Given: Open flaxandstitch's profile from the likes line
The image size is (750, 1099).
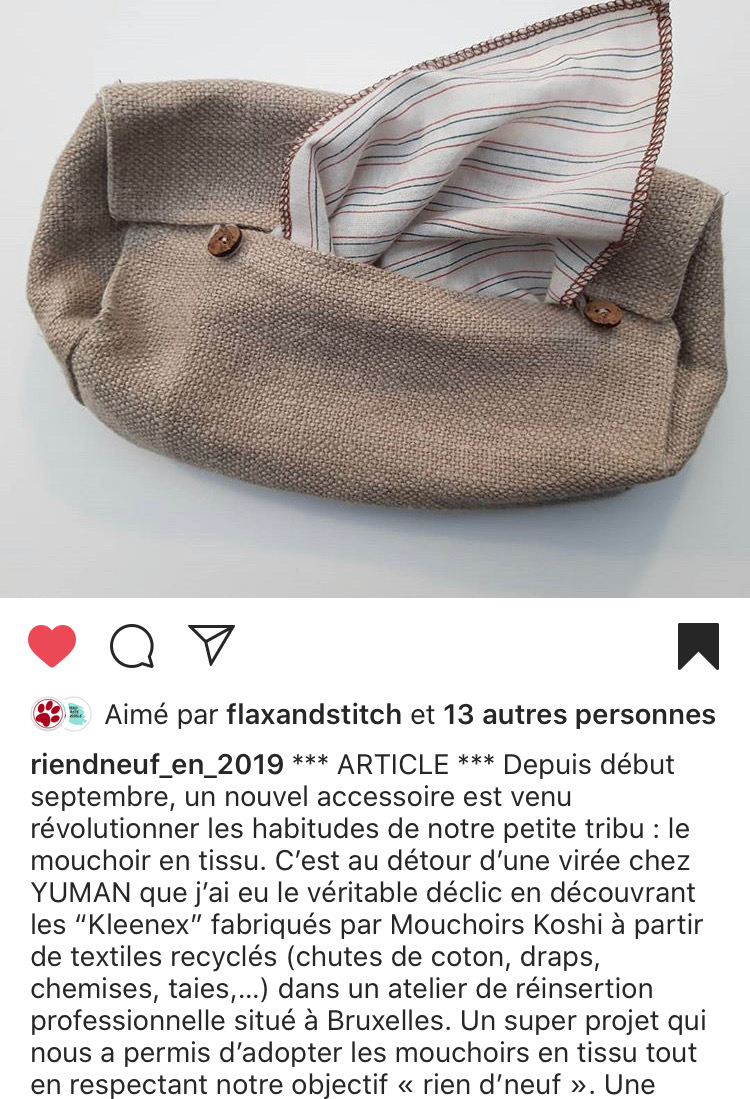Looking at the screenshot, I should [315, 715].
